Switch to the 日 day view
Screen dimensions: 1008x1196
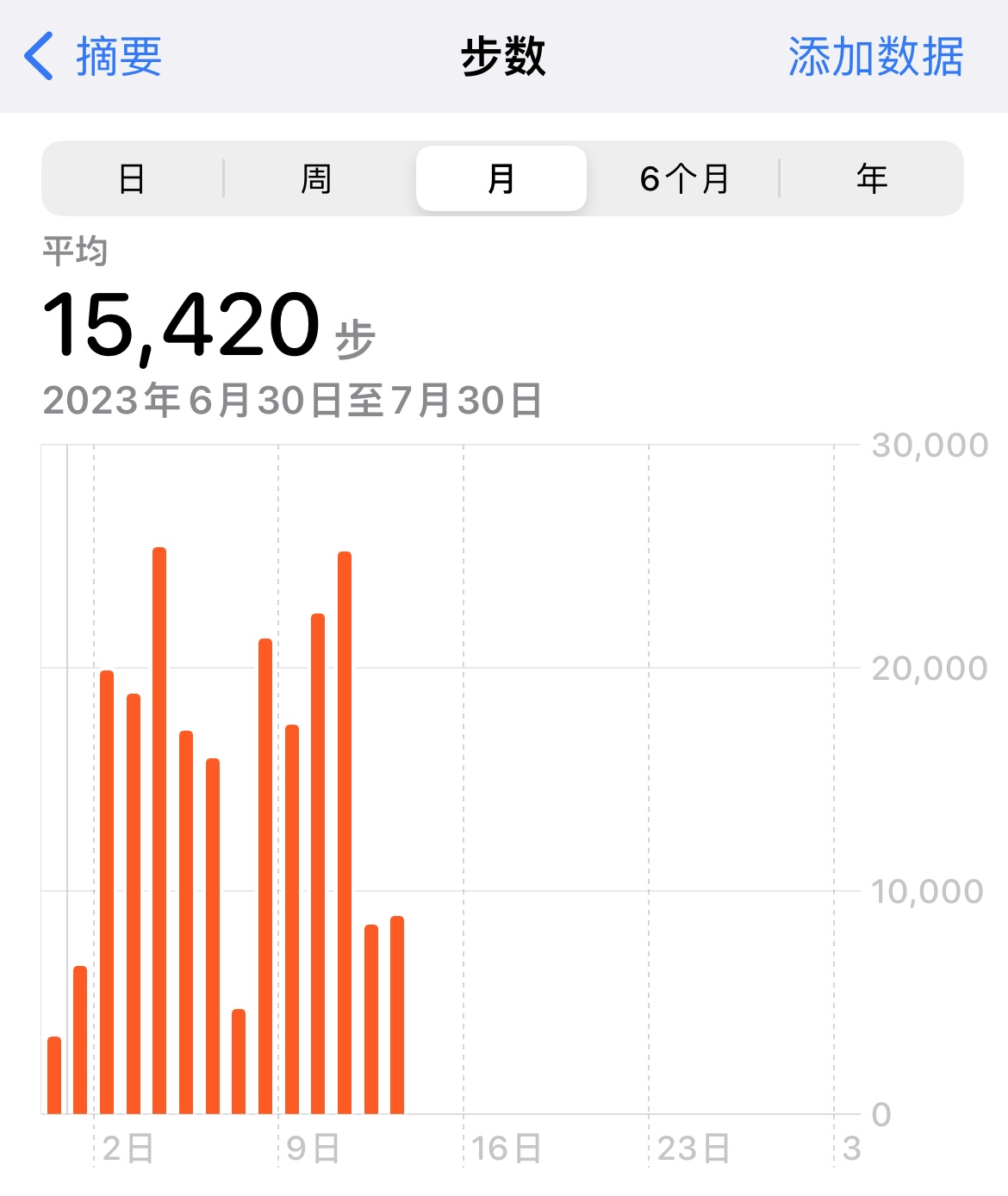click(x=132, y=178)
